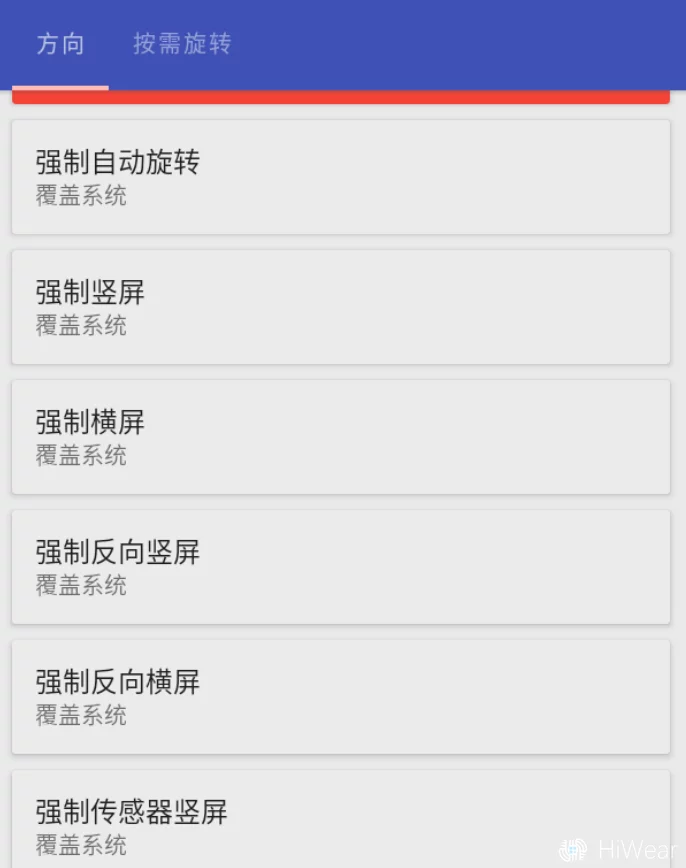Open 强制传感器竖屏 option
Viewport: 686px width, 868px height.
click(x=341, y=819)
